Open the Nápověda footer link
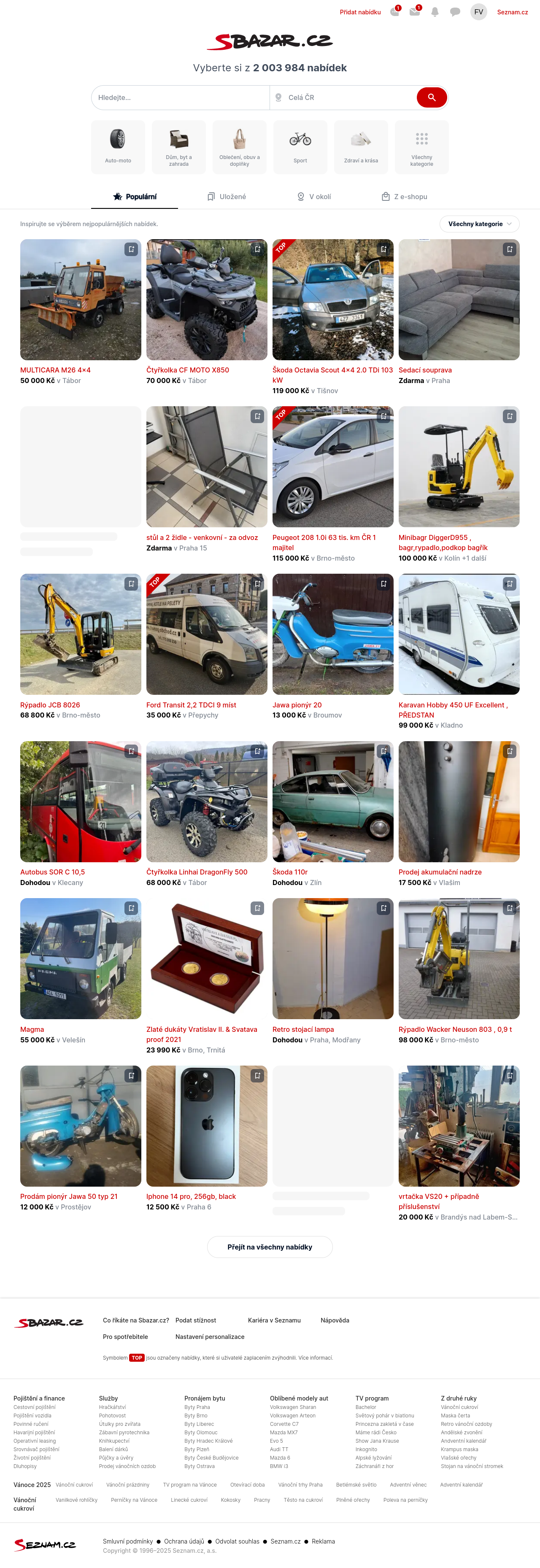Viewport: 540px width, 1568px height. [335, 1320]
